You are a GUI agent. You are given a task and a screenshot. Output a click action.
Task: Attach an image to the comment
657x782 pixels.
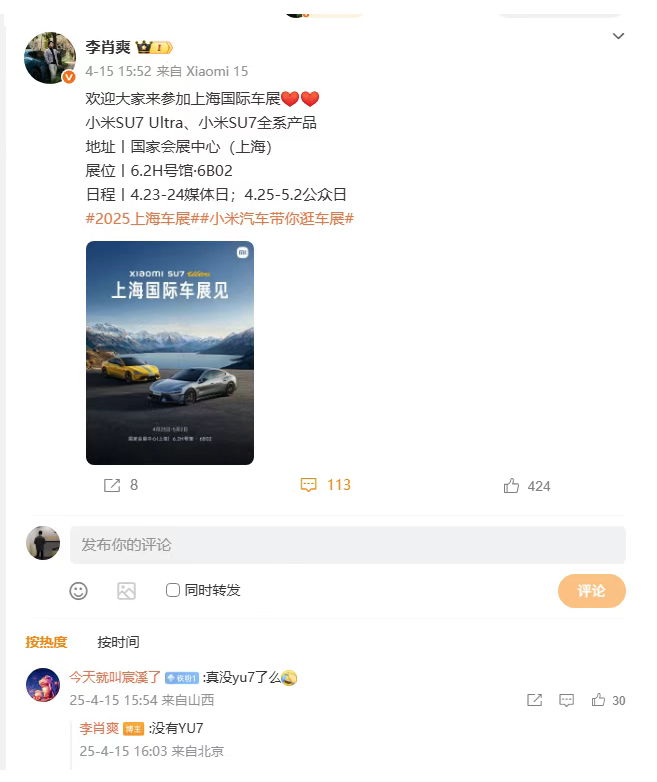126,591
